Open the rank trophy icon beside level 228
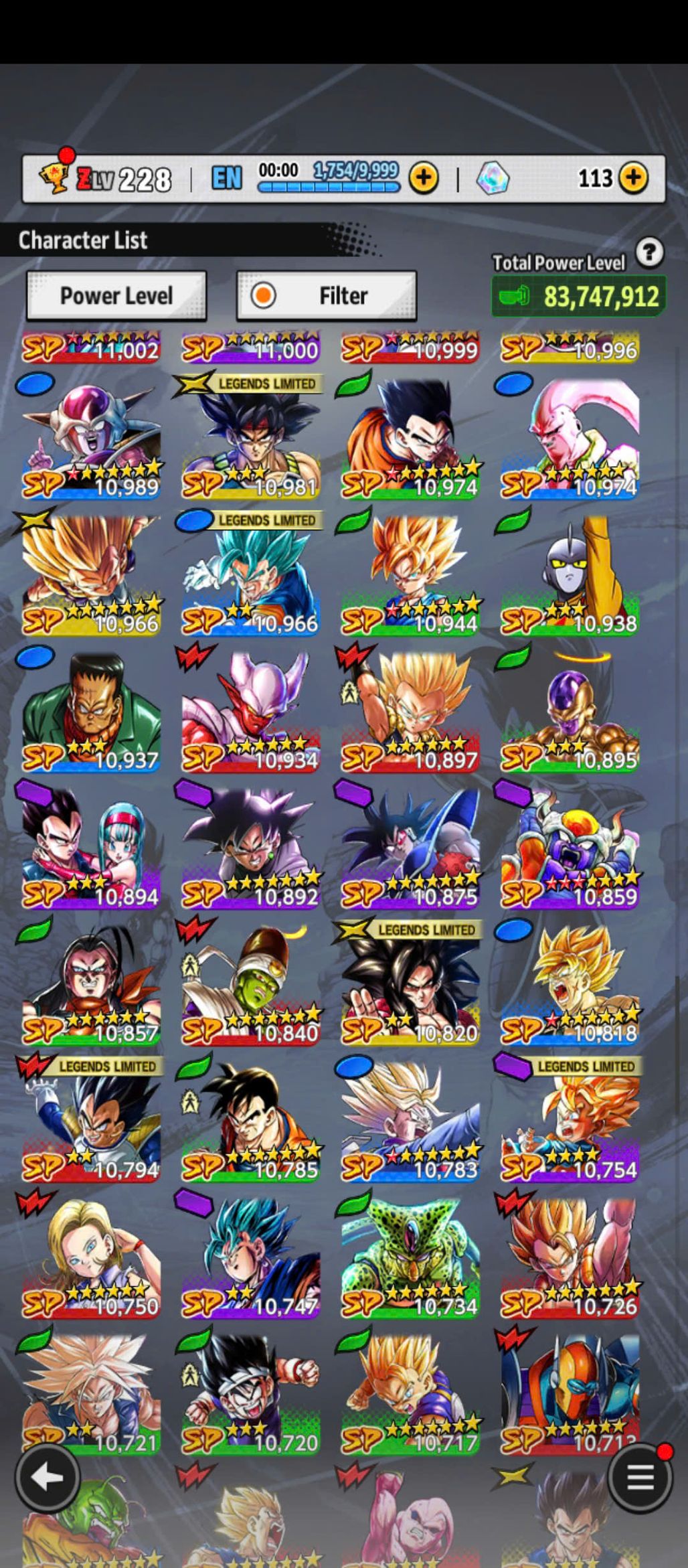688x1568 pixels. 55,177
